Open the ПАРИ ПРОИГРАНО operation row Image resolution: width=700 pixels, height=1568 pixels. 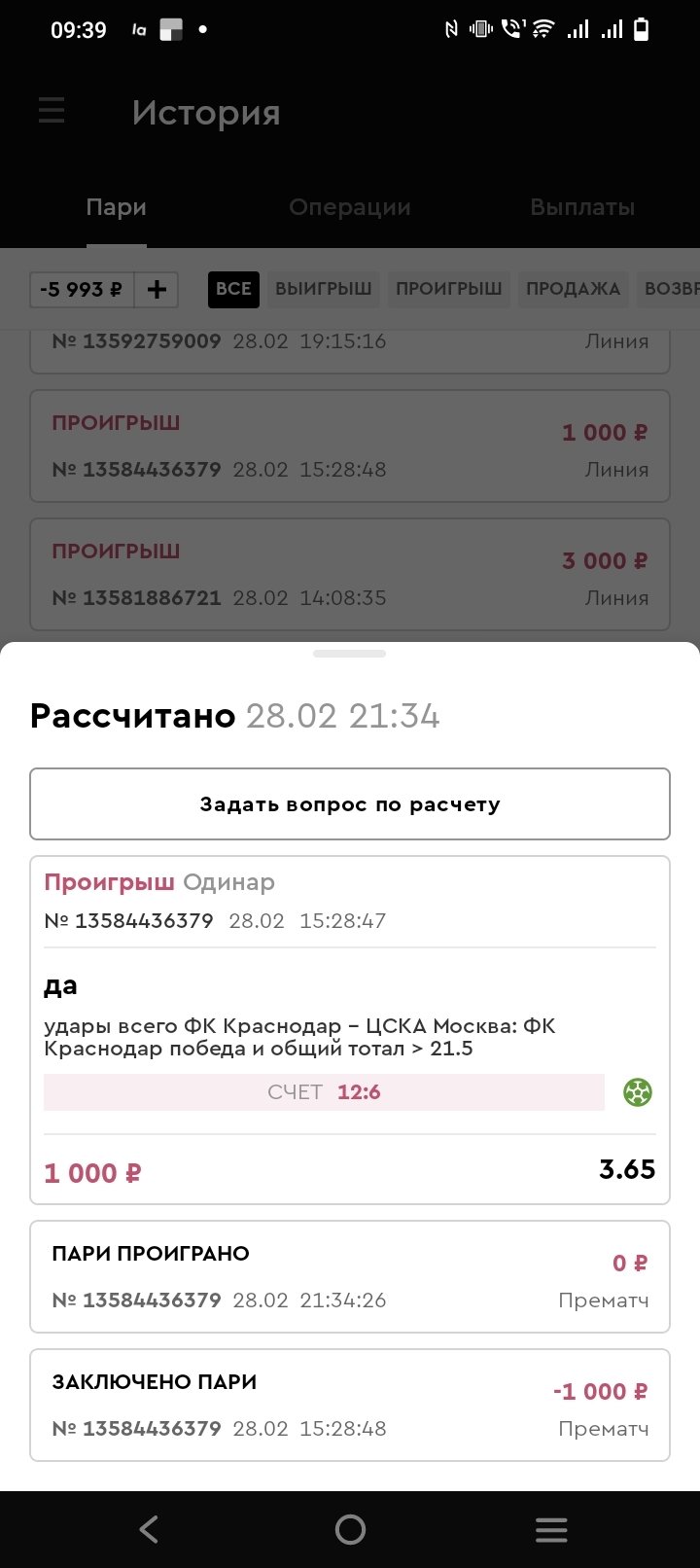tap(350, 1276)
